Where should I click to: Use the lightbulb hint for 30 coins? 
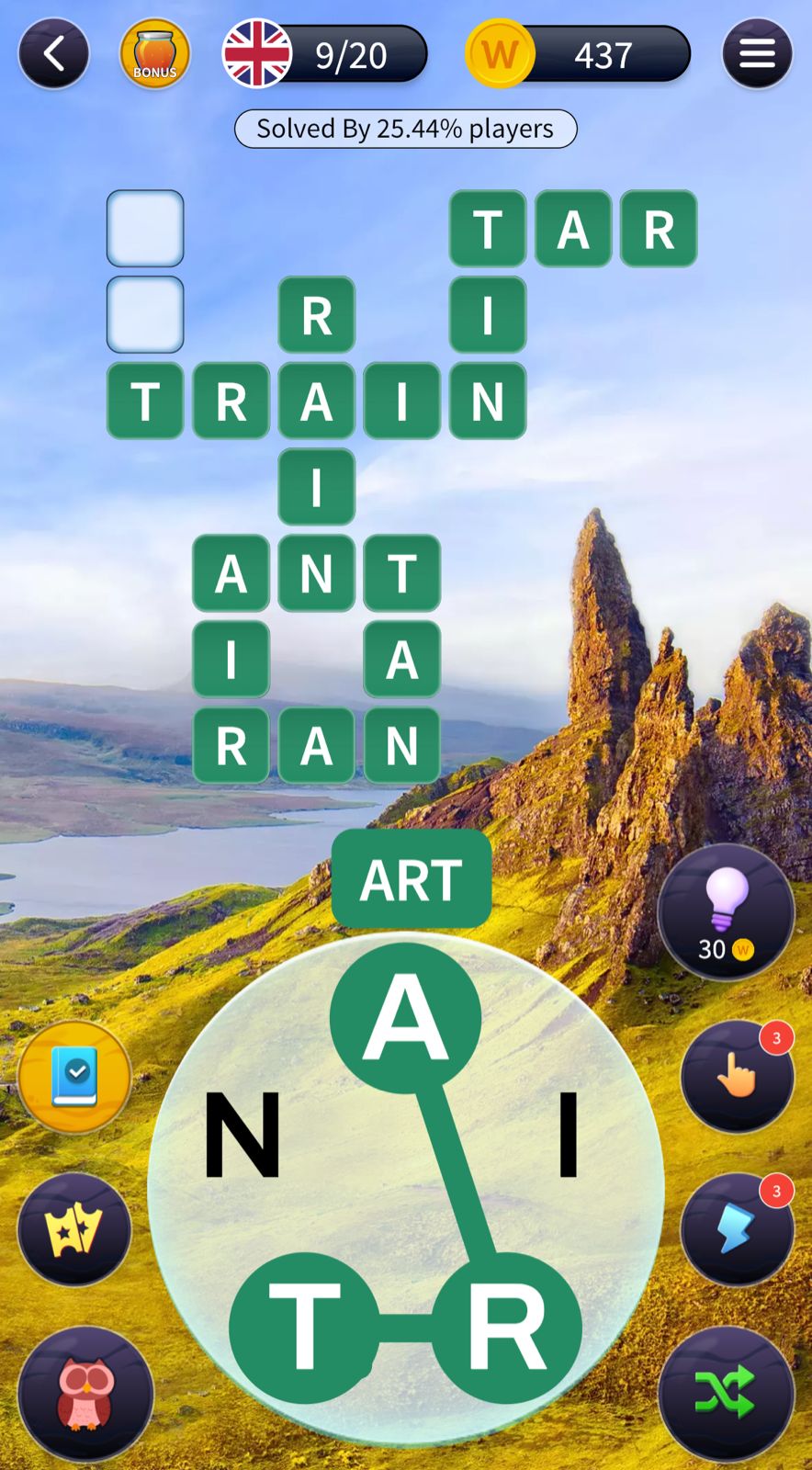click(x=726, y=911)
